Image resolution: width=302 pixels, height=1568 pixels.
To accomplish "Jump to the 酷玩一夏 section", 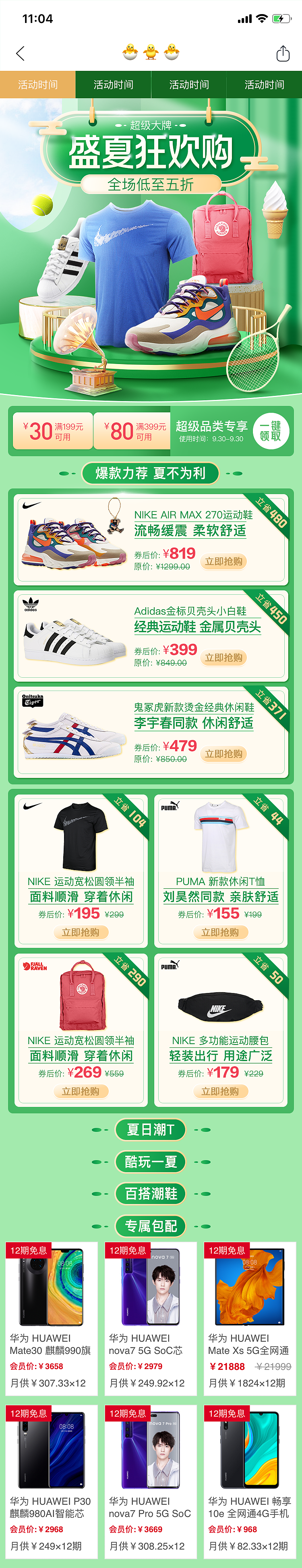I will (x=150, y=1162).
